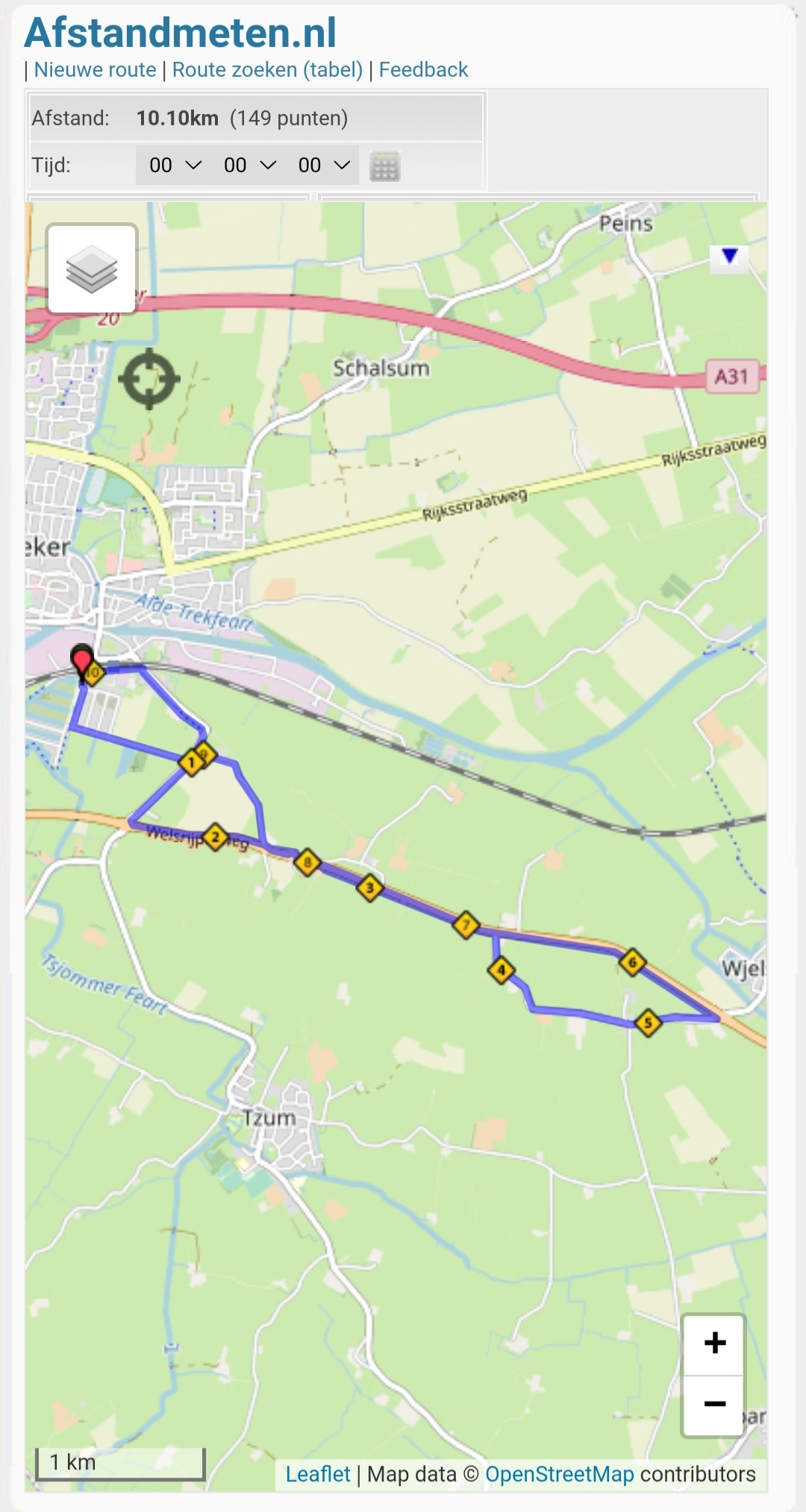806x1512 pixels.
Task: Open Route zoeken (tabel) link
Action: coord(267,70)
